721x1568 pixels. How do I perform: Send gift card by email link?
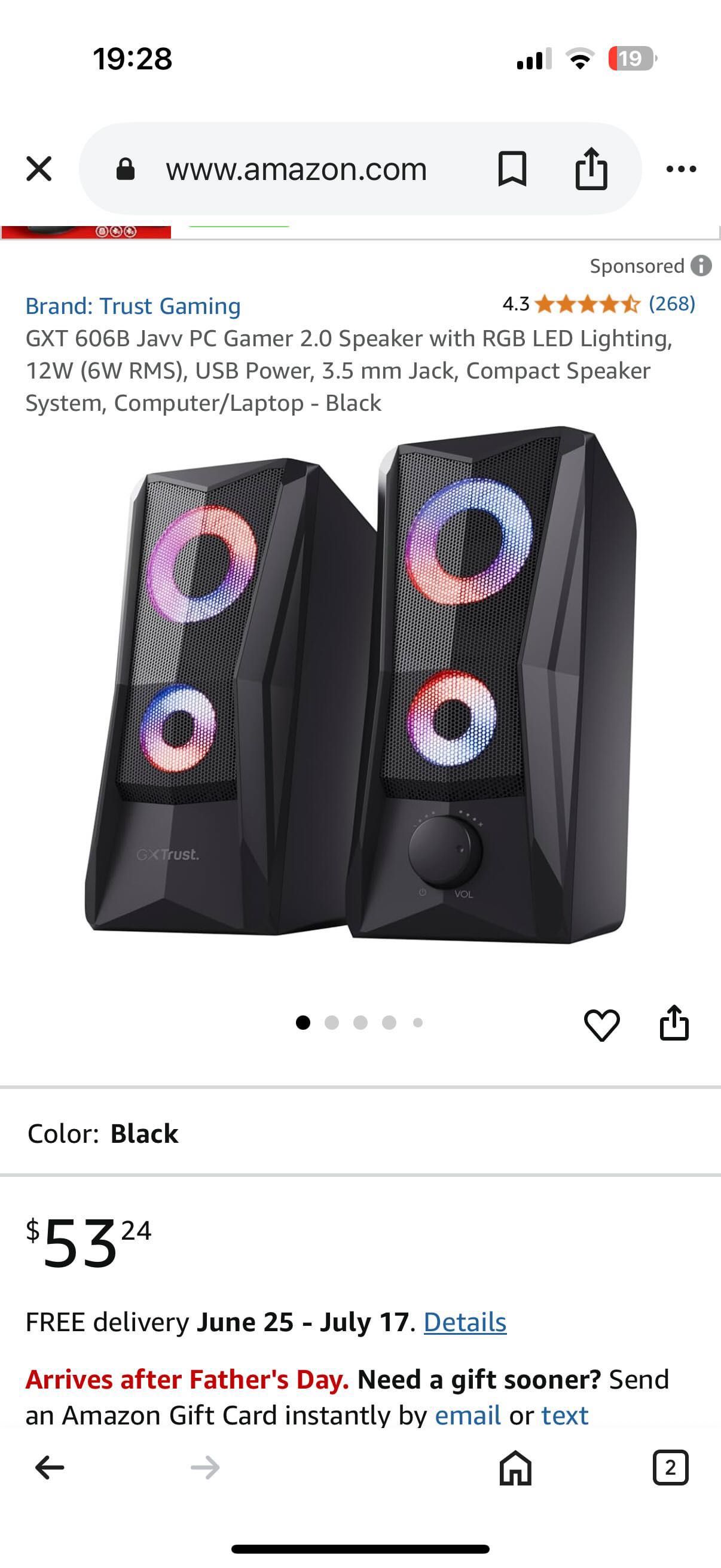coord(468,1416)
